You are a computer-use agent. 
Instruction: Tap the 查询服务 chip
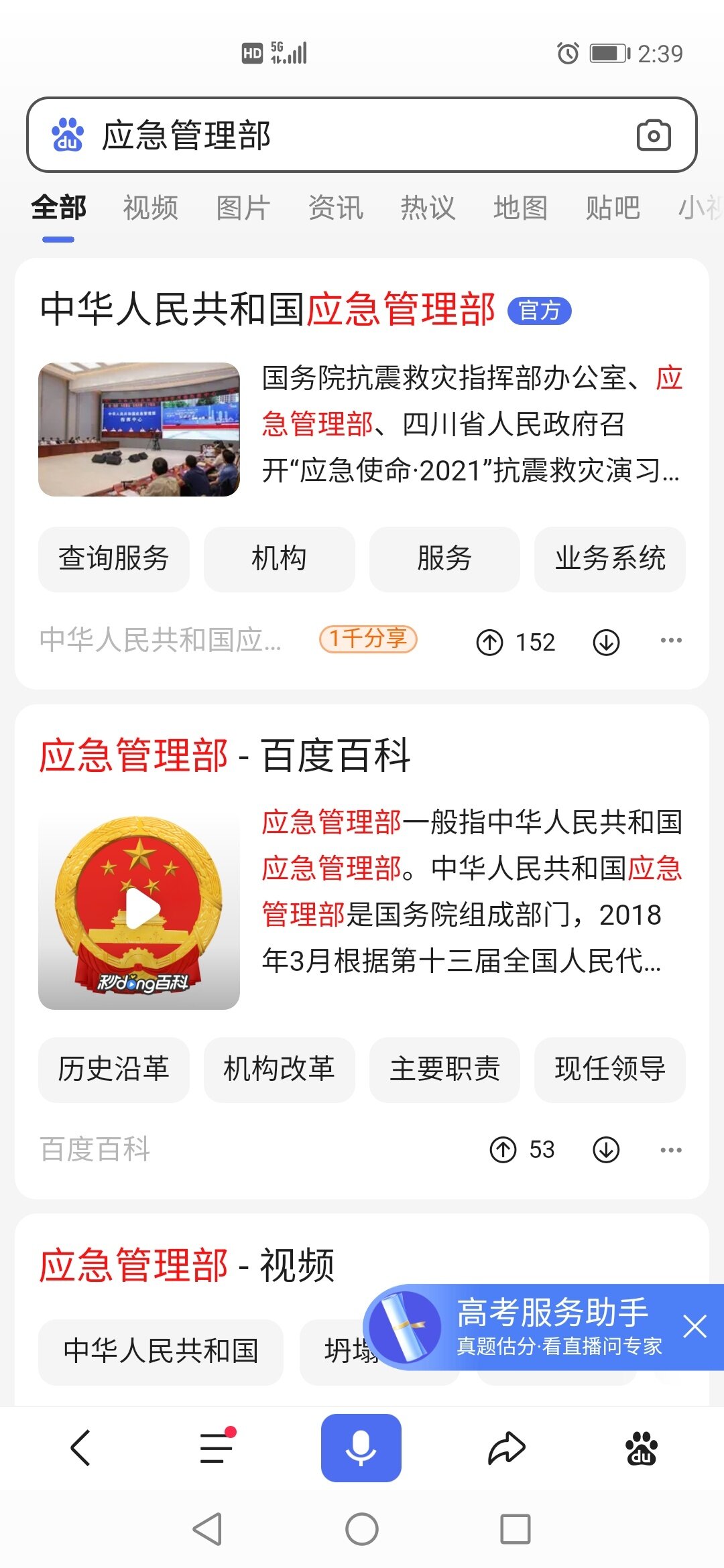113,559
